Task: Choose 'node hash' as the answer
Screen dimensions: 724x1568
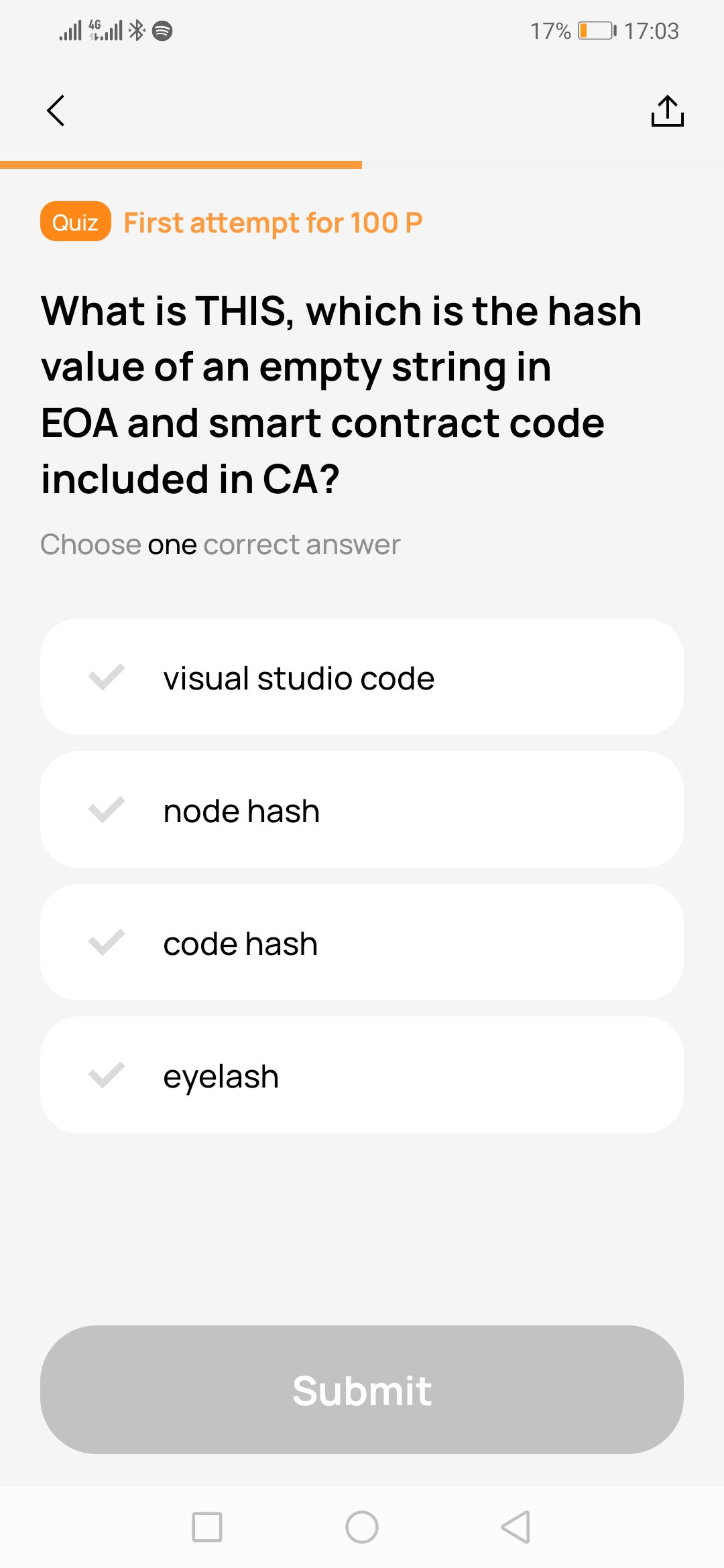Action: tap(362, 809)
